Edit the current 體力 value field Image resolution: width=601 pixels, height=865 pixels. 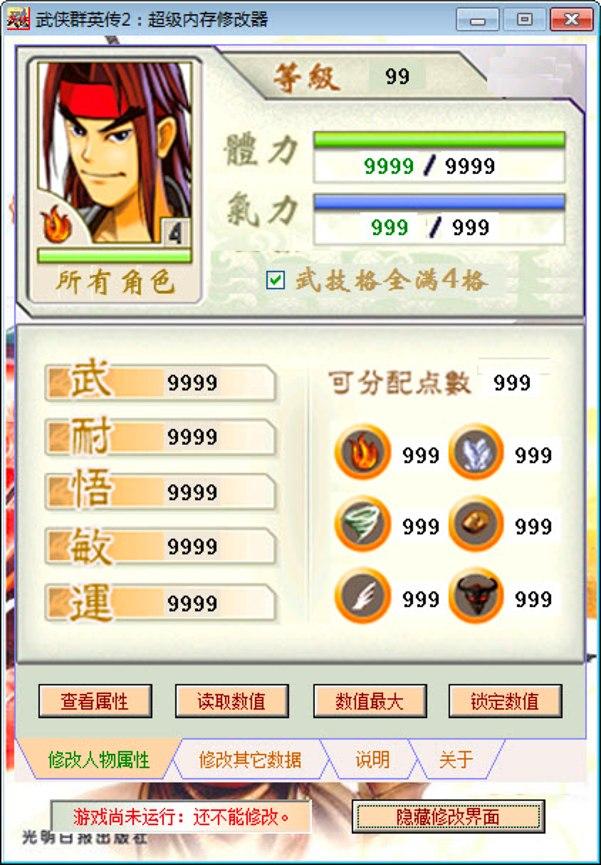(389, 166)
